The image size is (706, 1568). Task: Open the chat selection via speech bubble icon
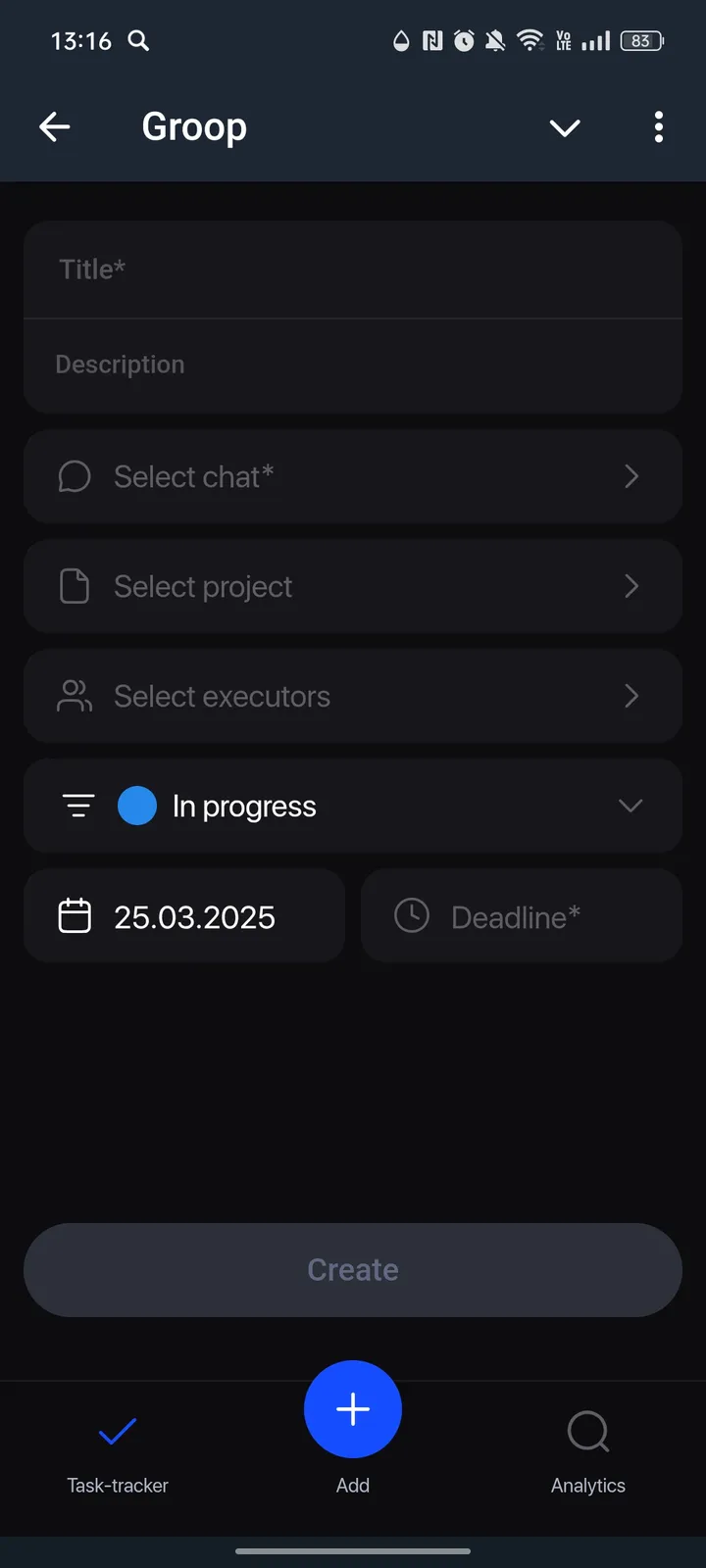coord(75,476)
